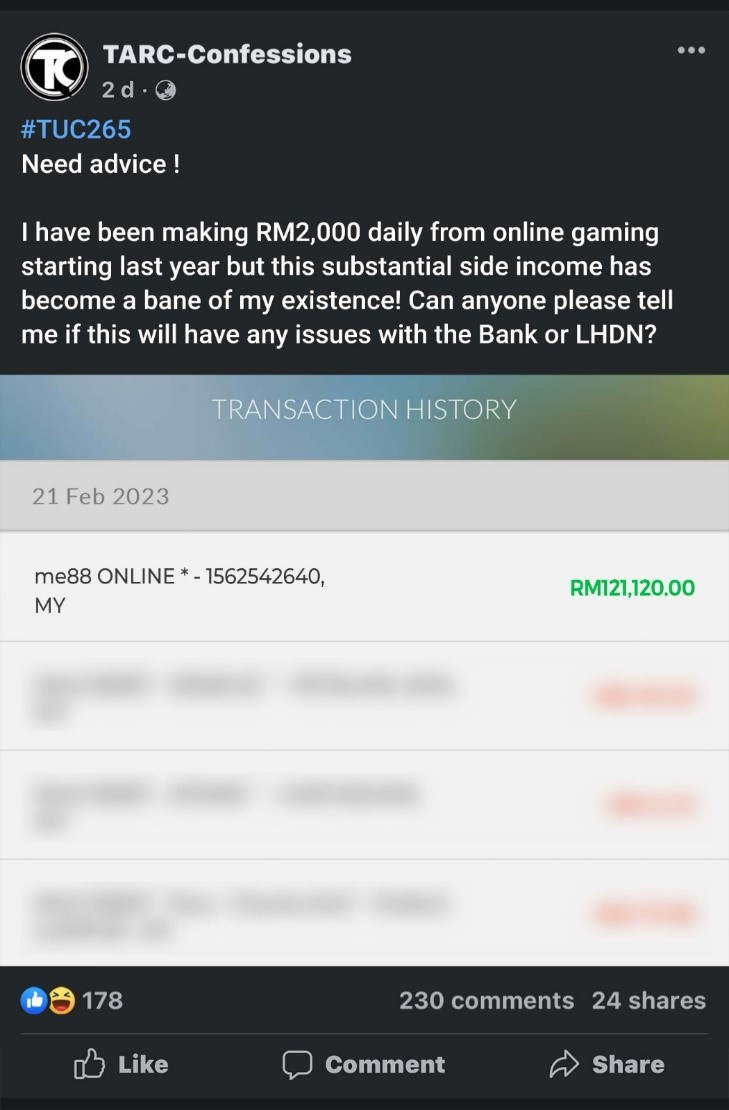Open the #TUC265 hashtag
Screen dimensions: 729x1110
(76, 129)
